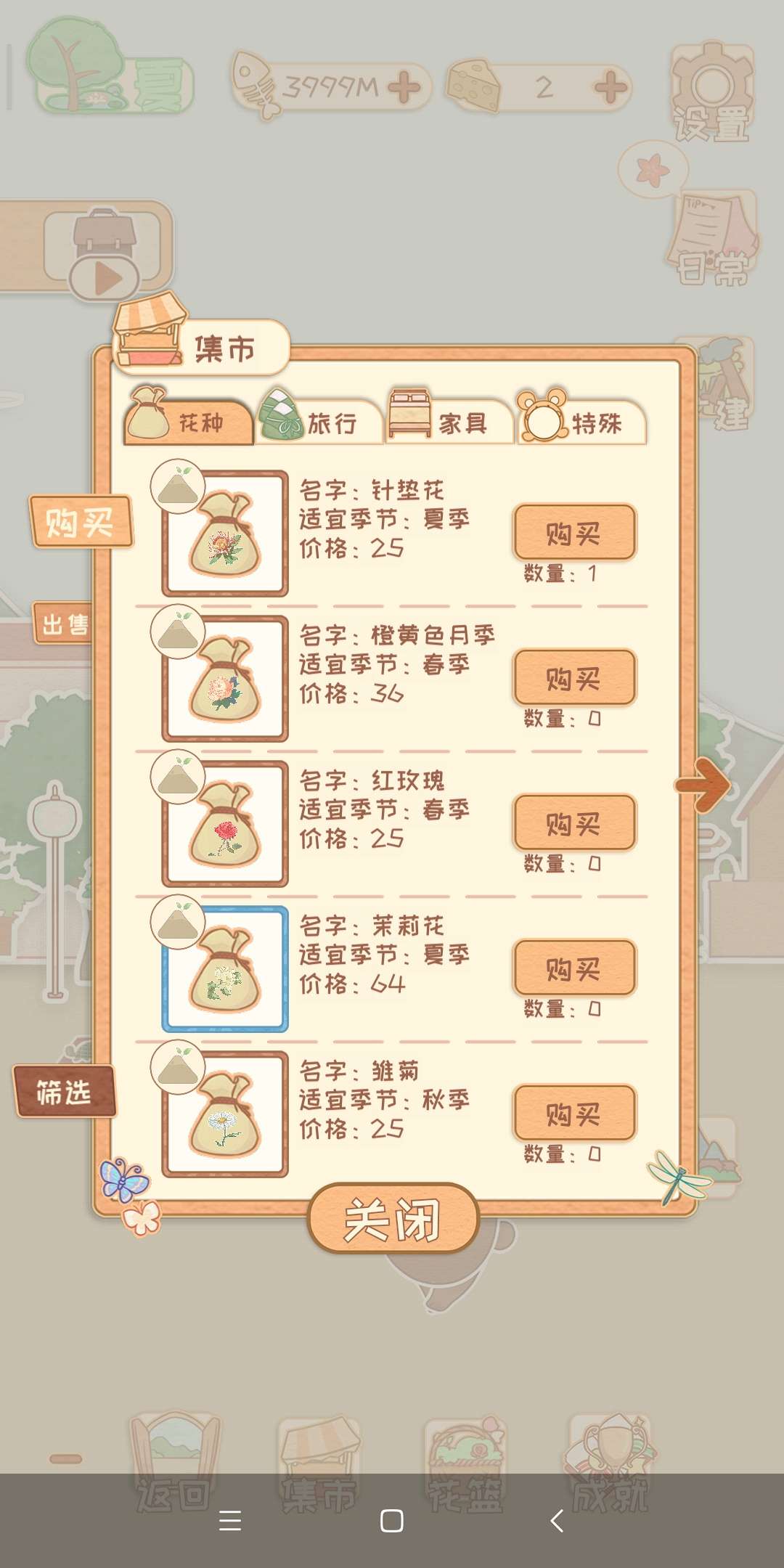Open the system recent apps menu
The height and width of the screenshot is (1568, 784).
(x=229, y=1521)
